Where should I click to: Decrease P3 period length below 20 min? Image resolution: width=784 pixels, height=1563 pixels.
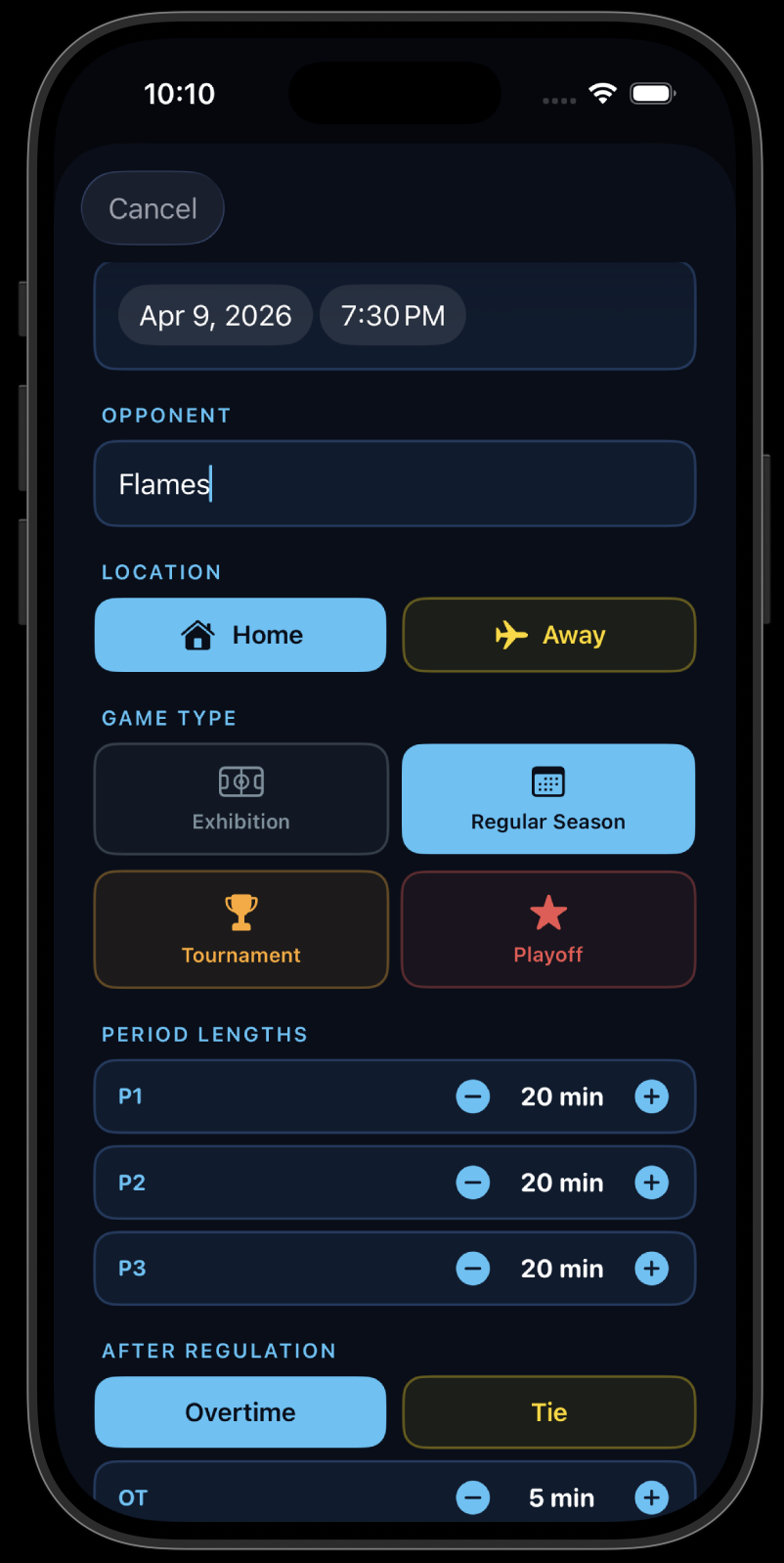[473, 1269]
